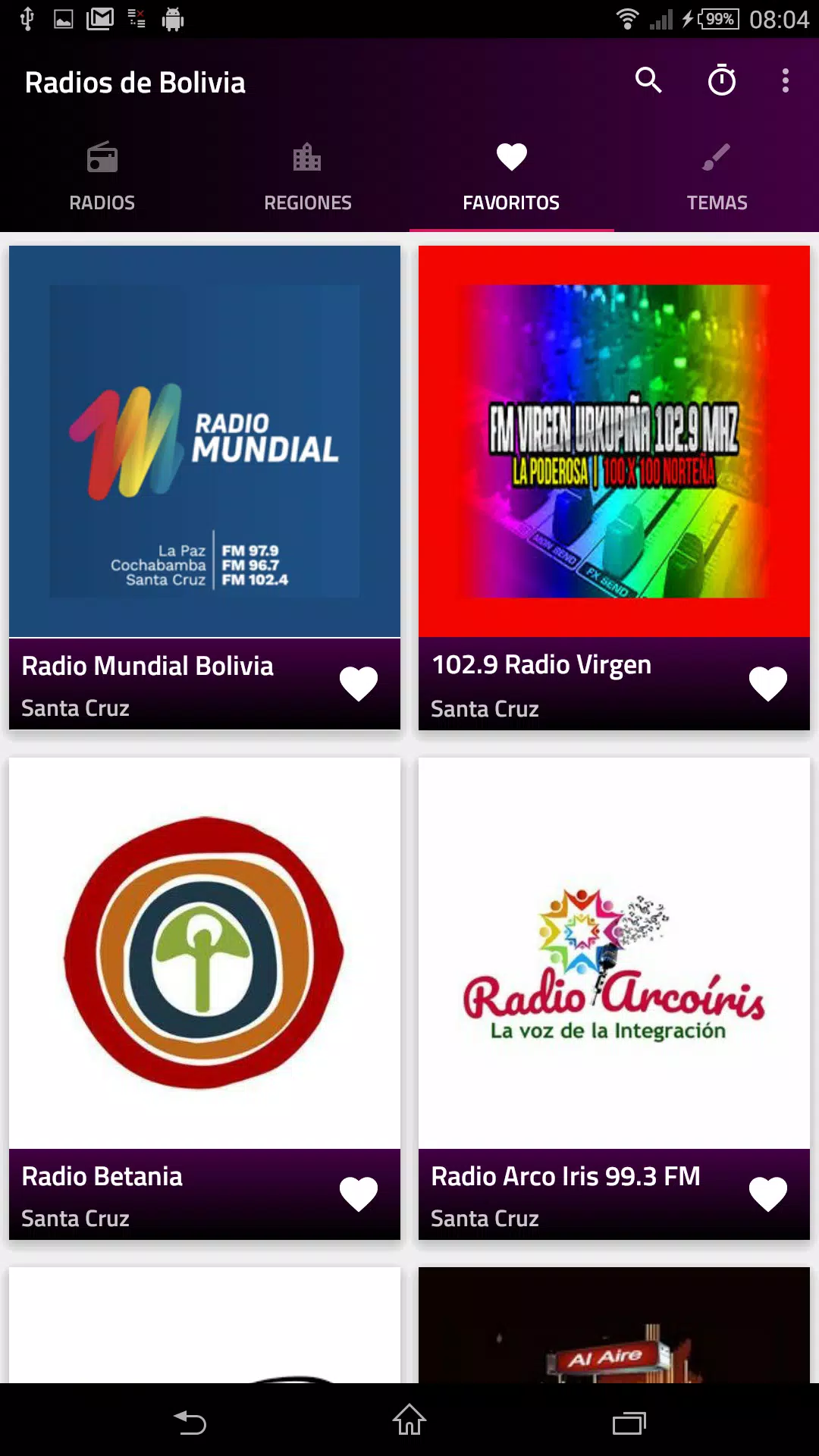Open the TEMAS tab

[717, 202]
